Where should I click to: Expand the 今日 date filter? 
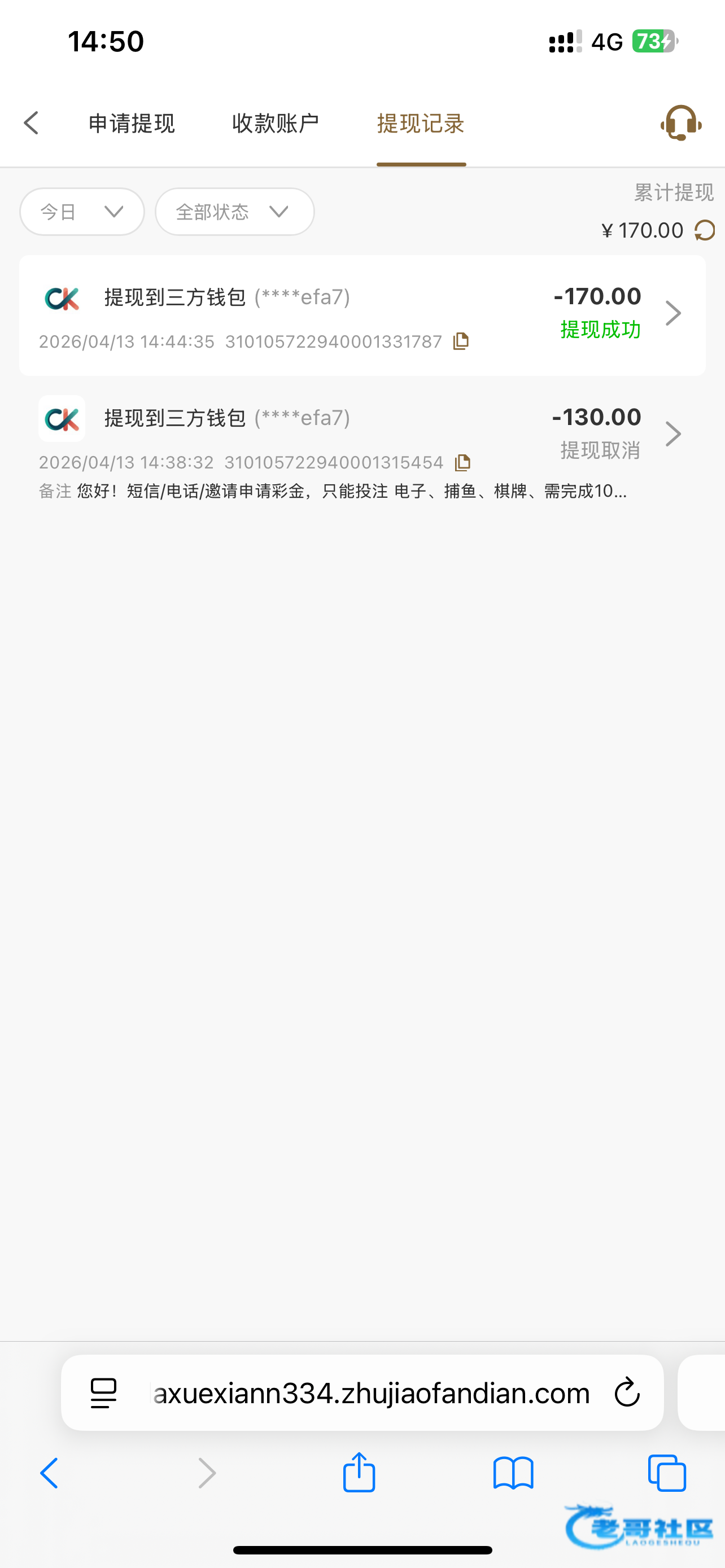click(x=82, y=212)
